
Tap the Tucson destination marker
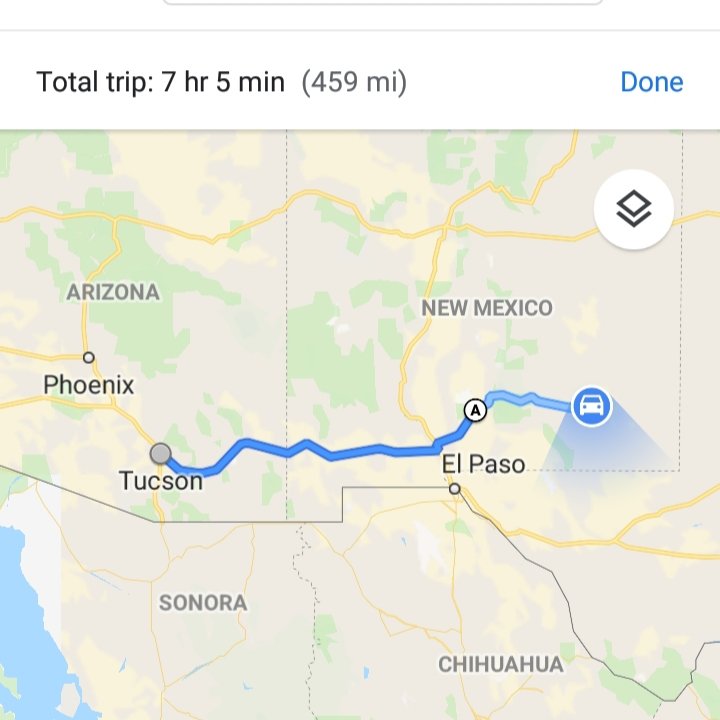[x=160, y=454]
